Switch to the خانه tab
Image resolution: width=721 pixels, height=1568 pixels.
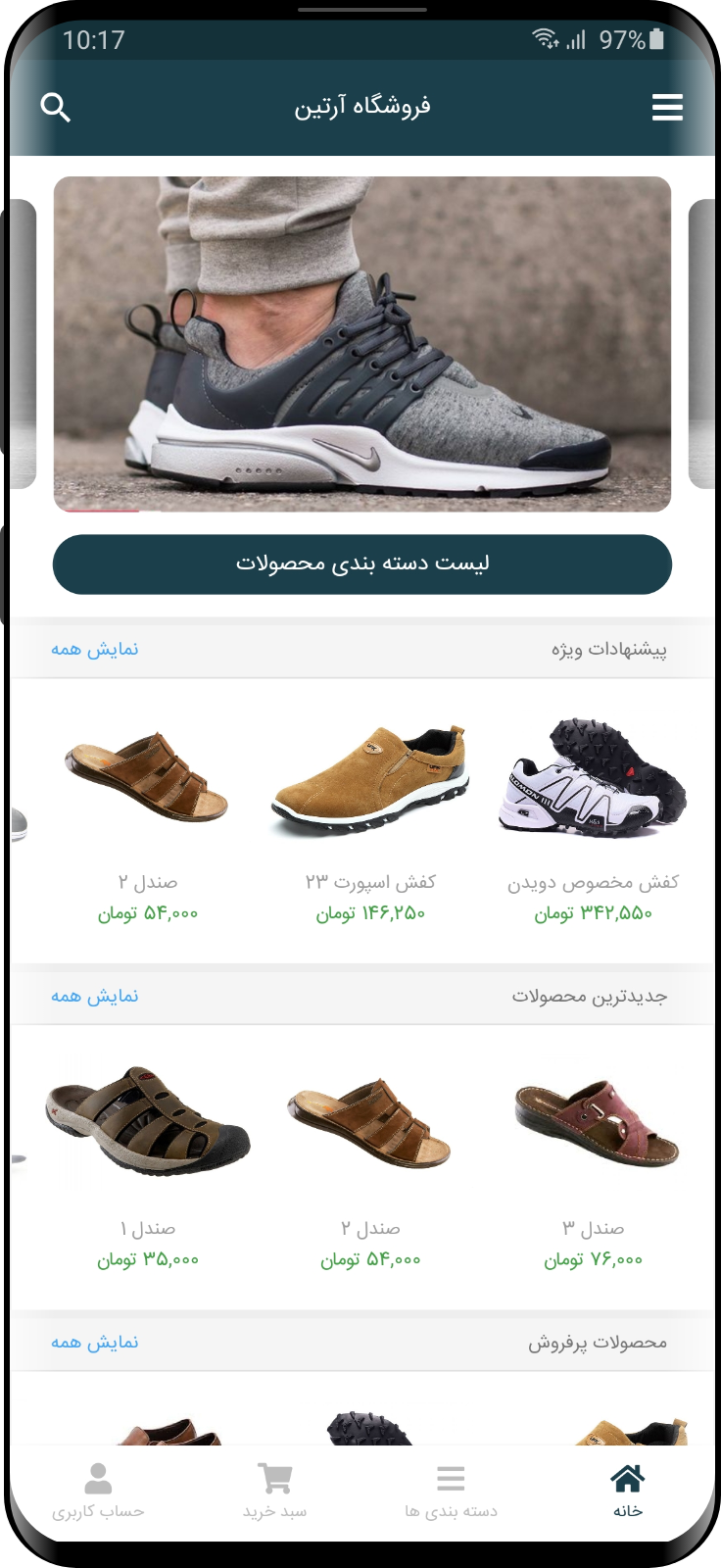627,1491
